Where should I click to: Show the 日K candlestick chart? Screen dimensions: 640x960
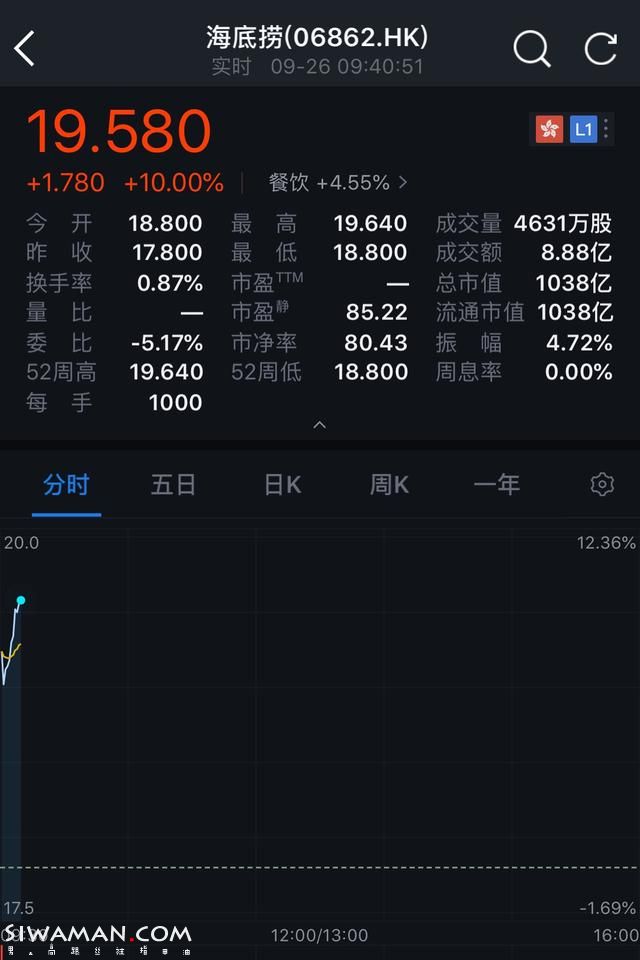click(282, 485)
